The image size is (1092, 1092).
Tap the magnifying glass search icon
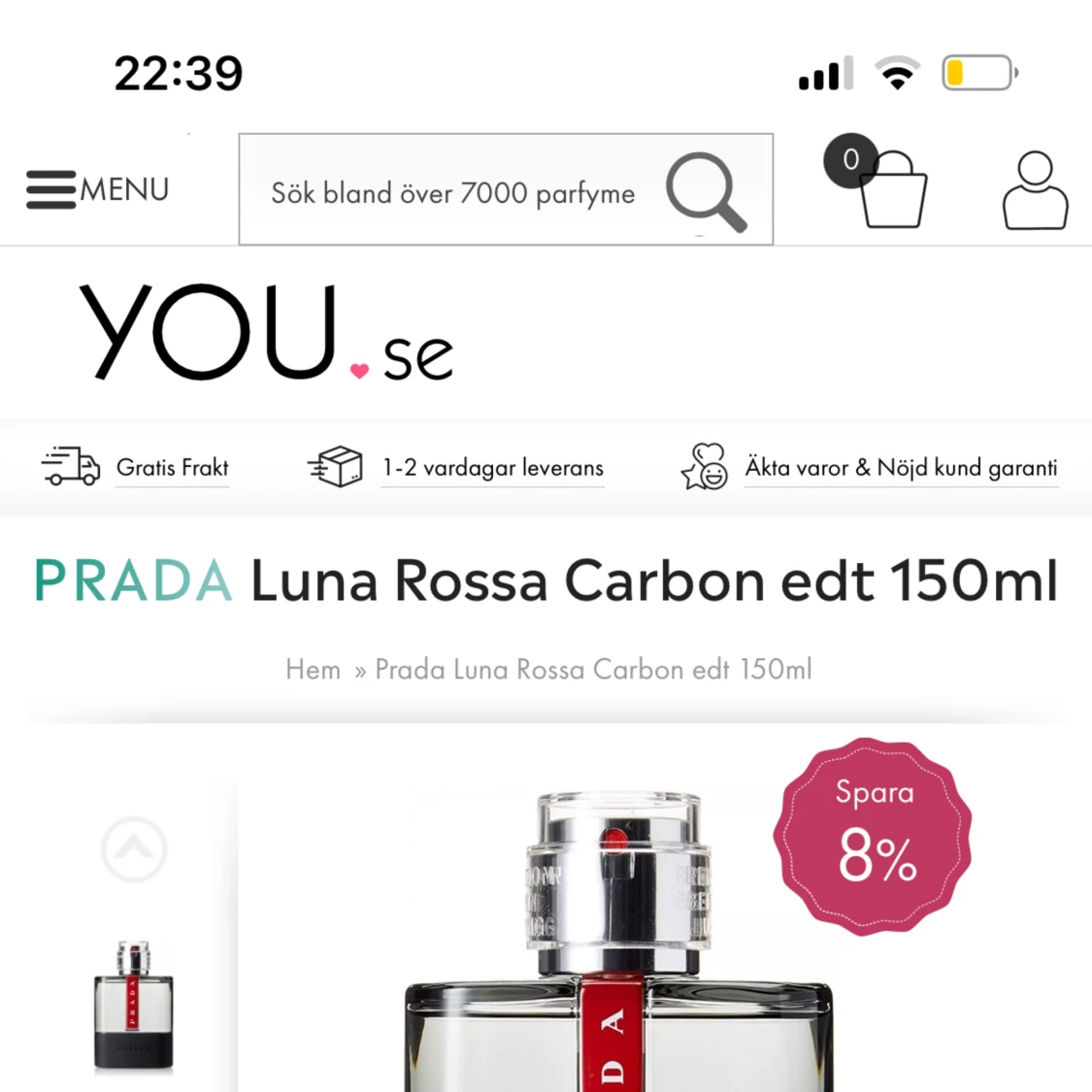[707, 191]
